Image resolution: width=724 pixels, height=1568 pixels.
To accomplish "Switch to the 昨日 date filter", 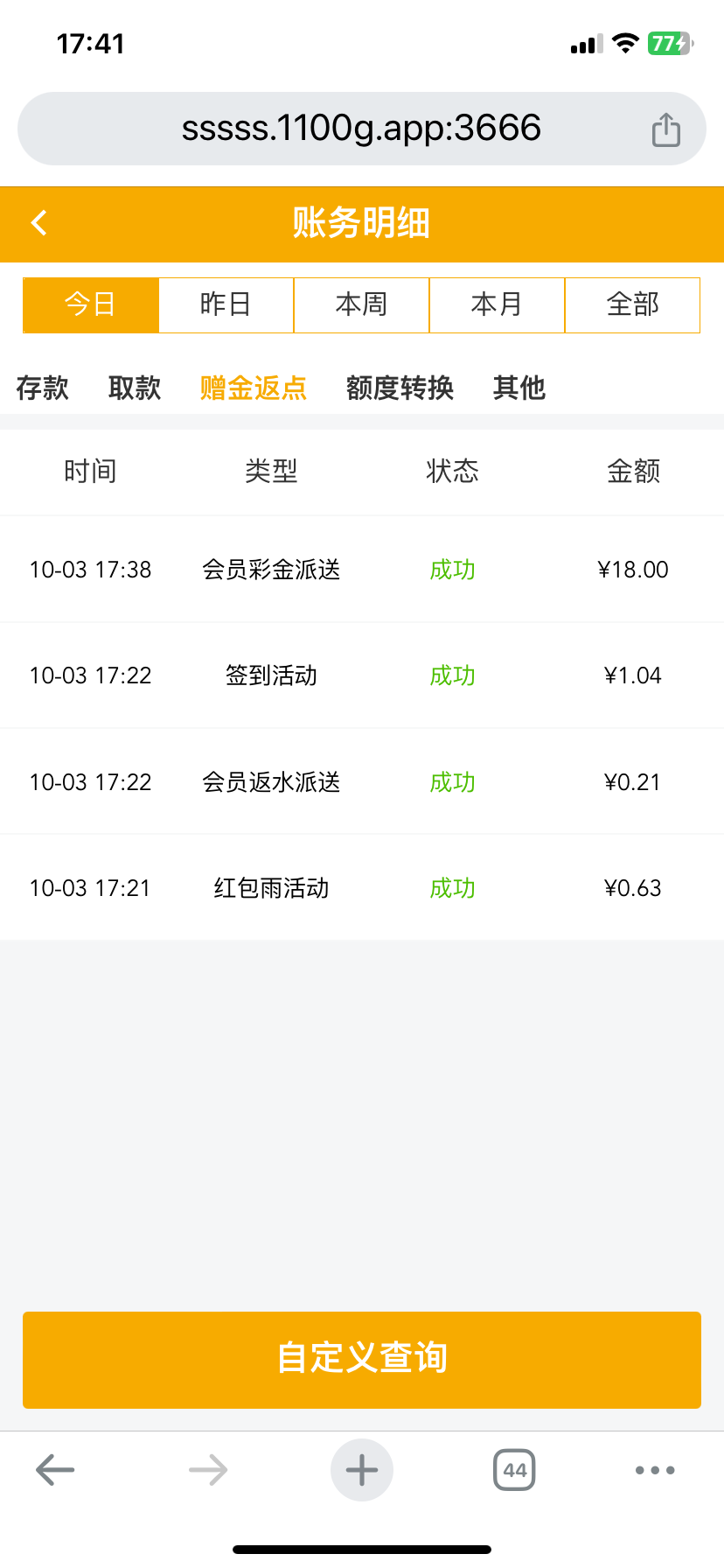I will coord(226,304).
